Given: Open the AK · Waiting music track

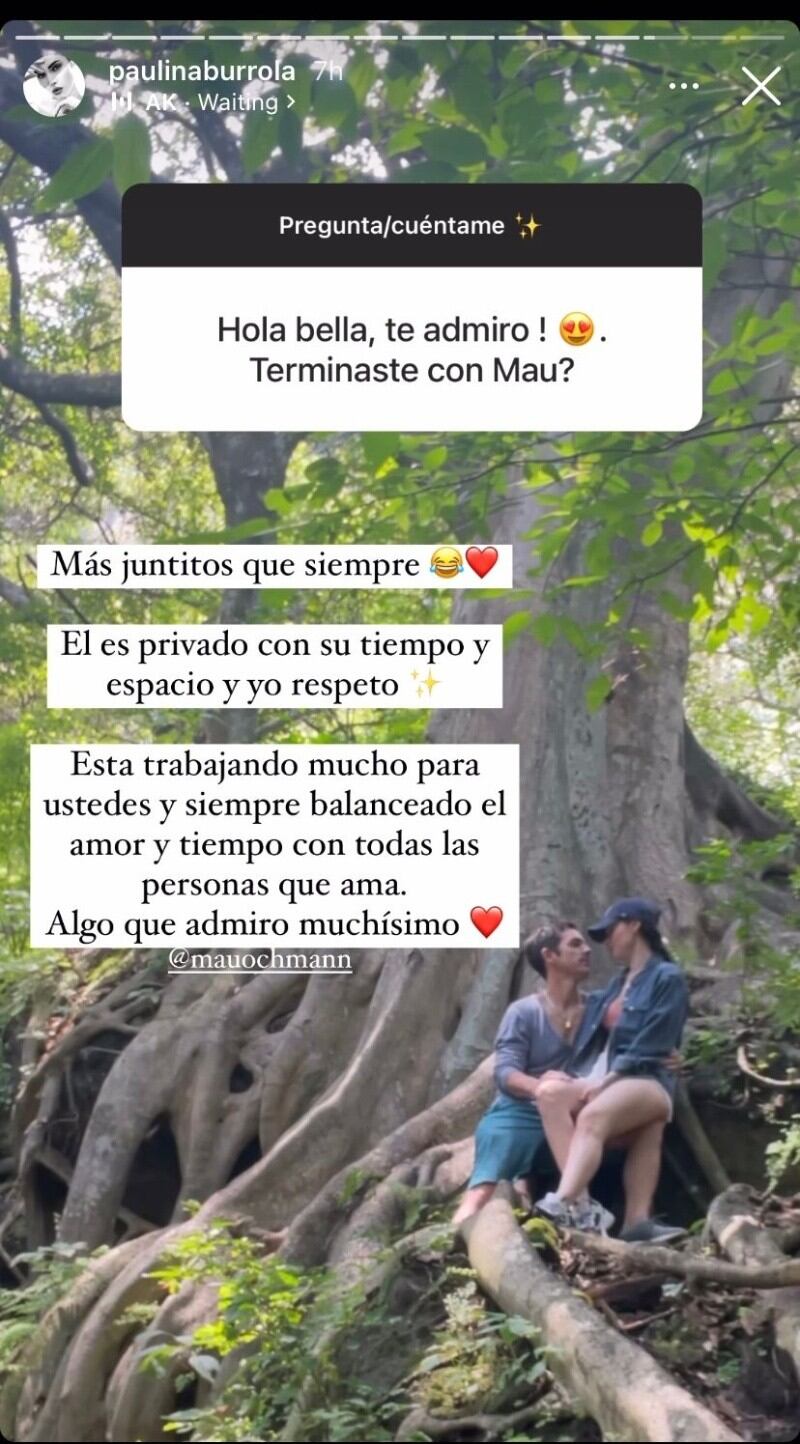Looking at the screenshot, I should point(203,102).
